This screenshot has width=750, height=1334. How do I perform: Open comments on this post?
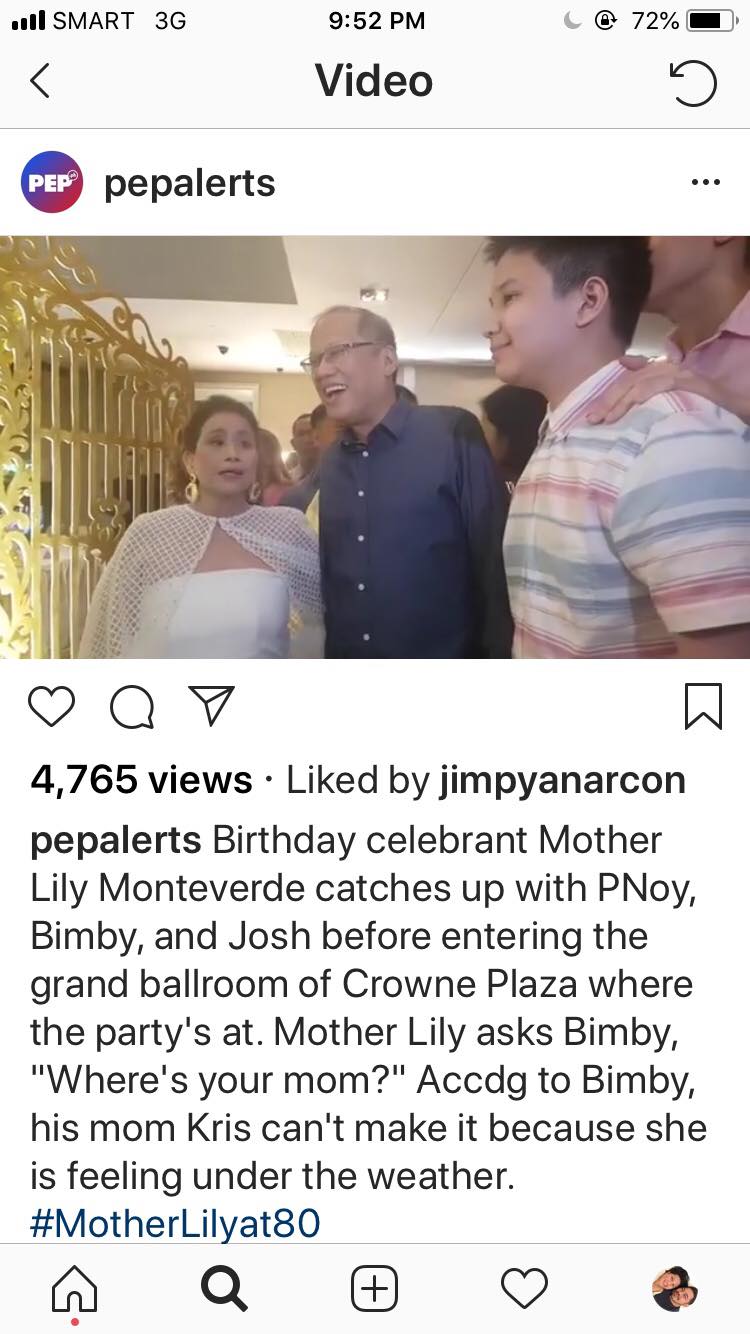132,707
